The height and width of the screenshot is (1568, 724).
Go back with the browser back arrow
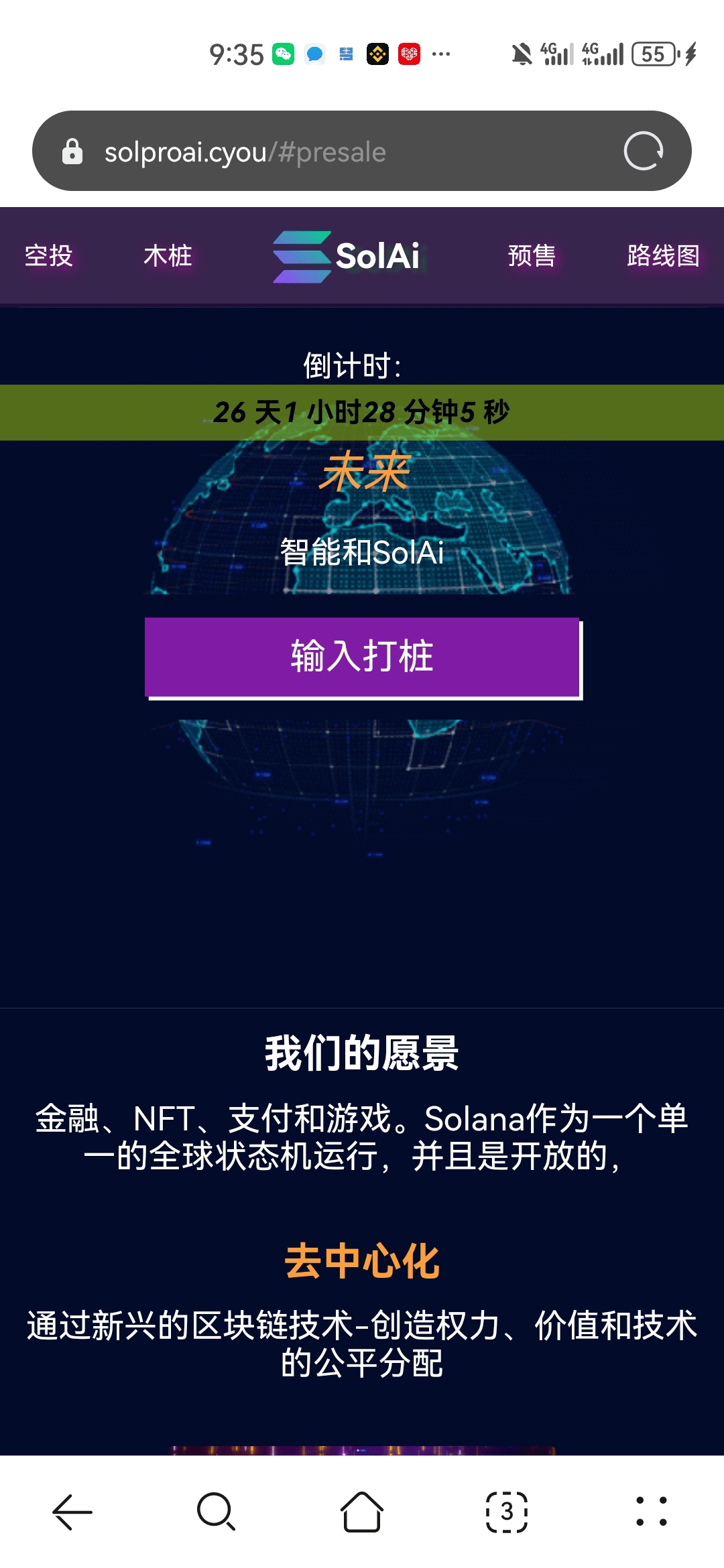coord(72,1512)
